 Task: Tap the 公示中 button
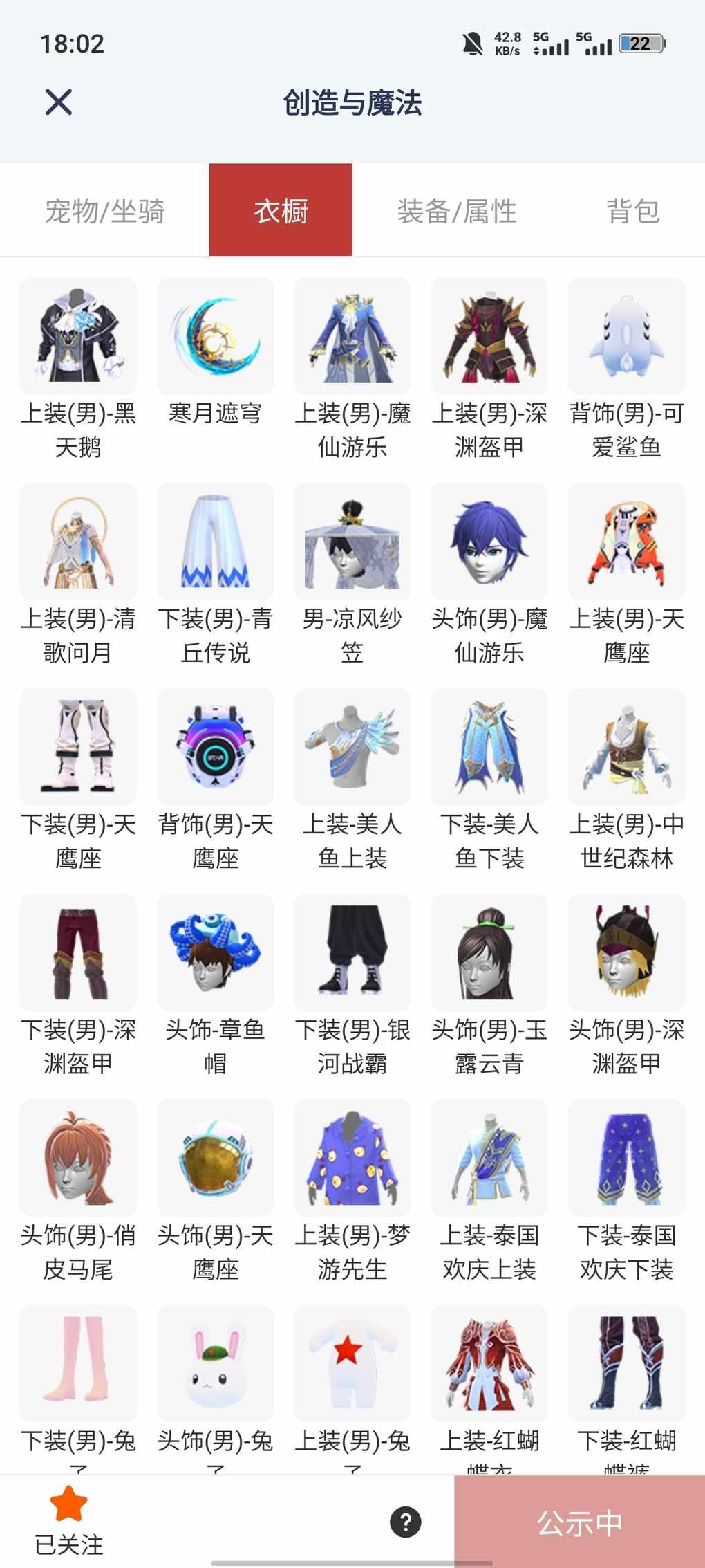pyautogui.click(x=579, y=1522)
